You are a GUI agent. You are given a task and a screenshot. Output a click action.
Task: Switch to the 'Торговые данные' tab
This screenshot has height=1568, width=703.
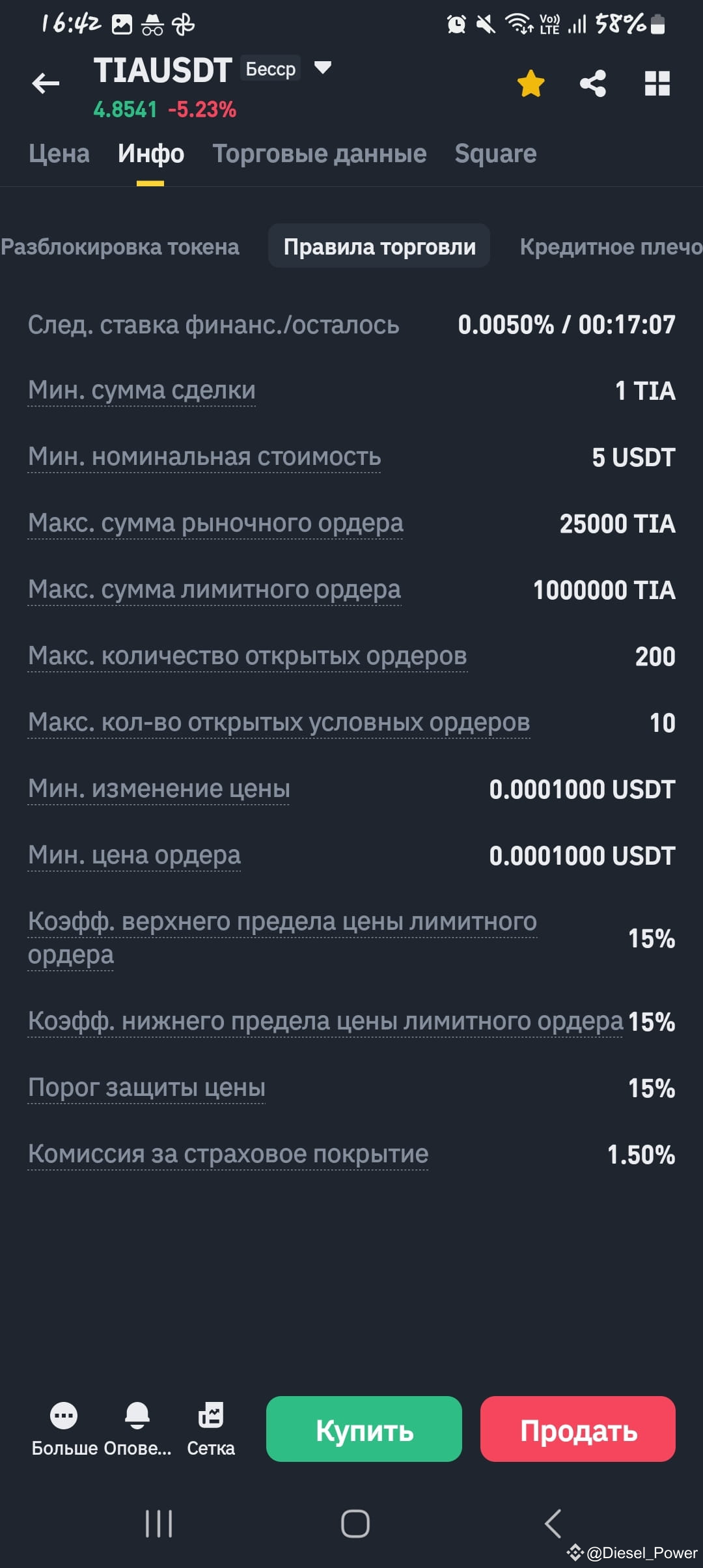(319, 154)
